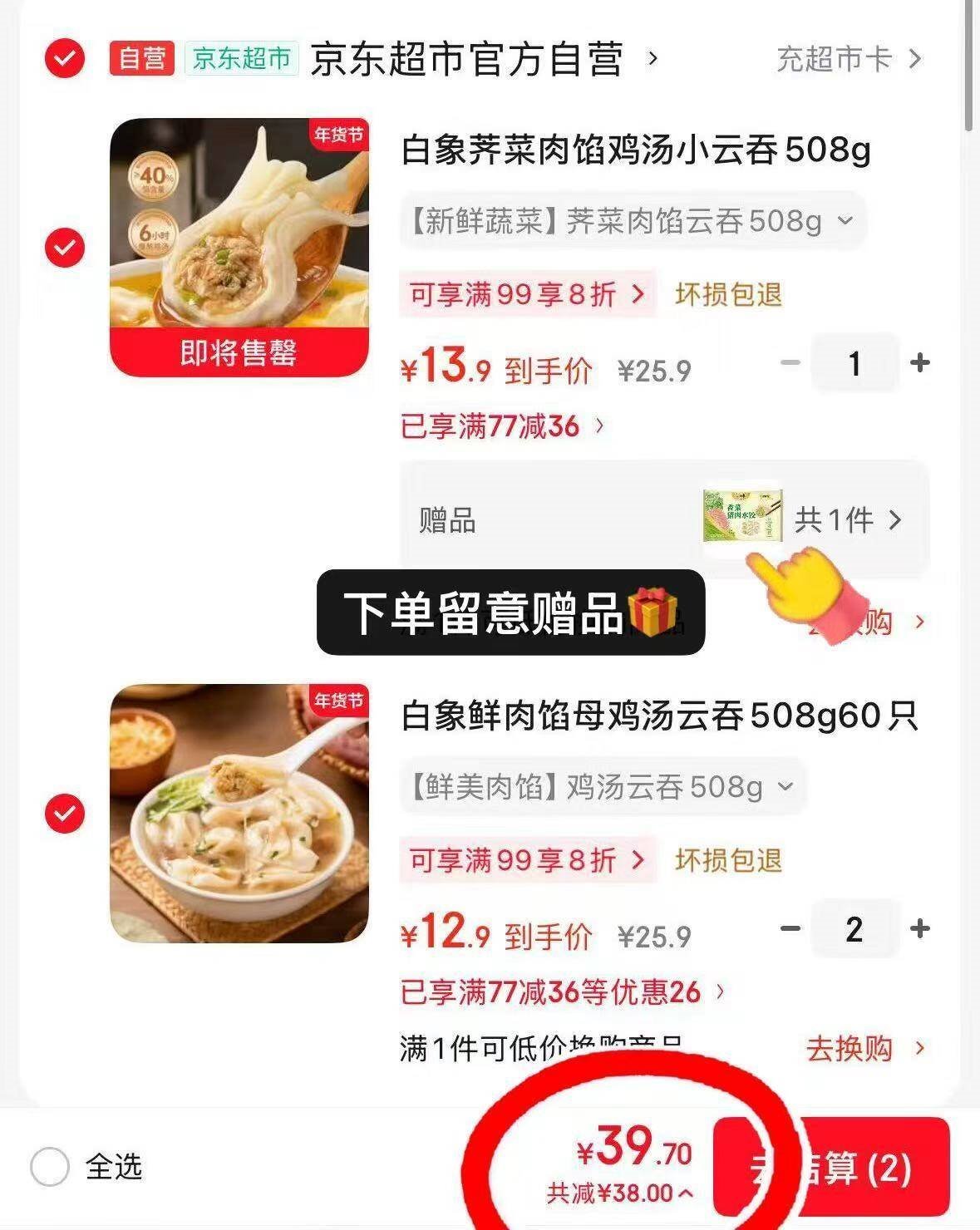
Task: View 满99享8折 promo on 鲜肉馅 item
Action: click(527, 860)
